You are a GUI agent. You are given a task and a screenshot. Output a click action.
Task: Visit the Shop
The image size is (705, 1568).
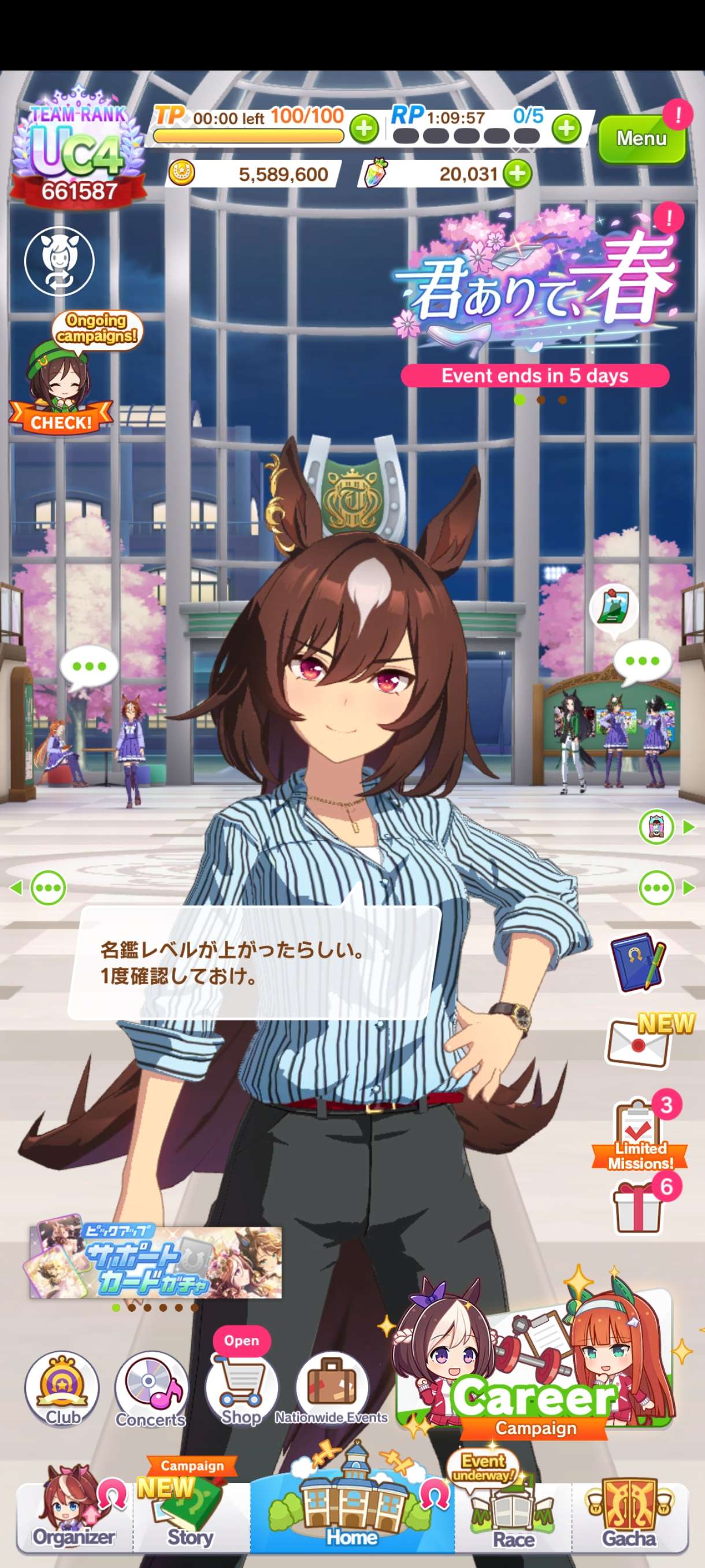242,1391
